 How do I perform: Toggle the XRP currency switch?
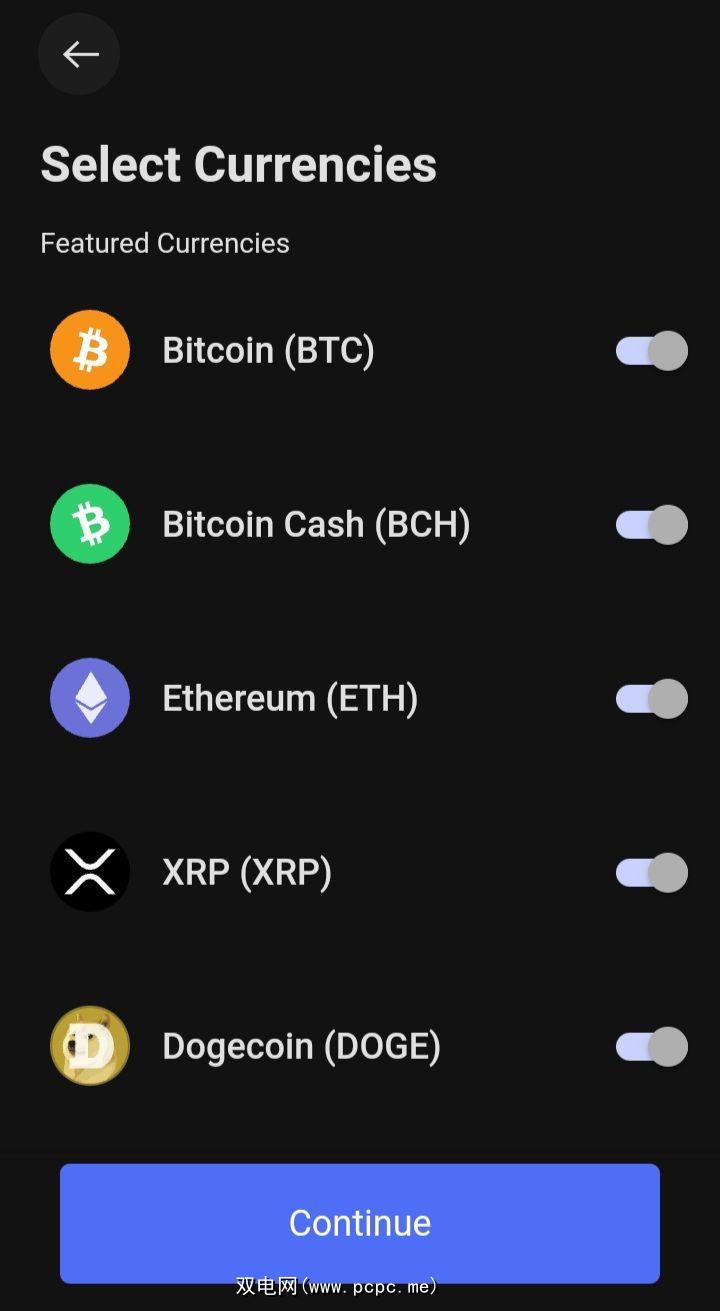click(x=651, y=873)
